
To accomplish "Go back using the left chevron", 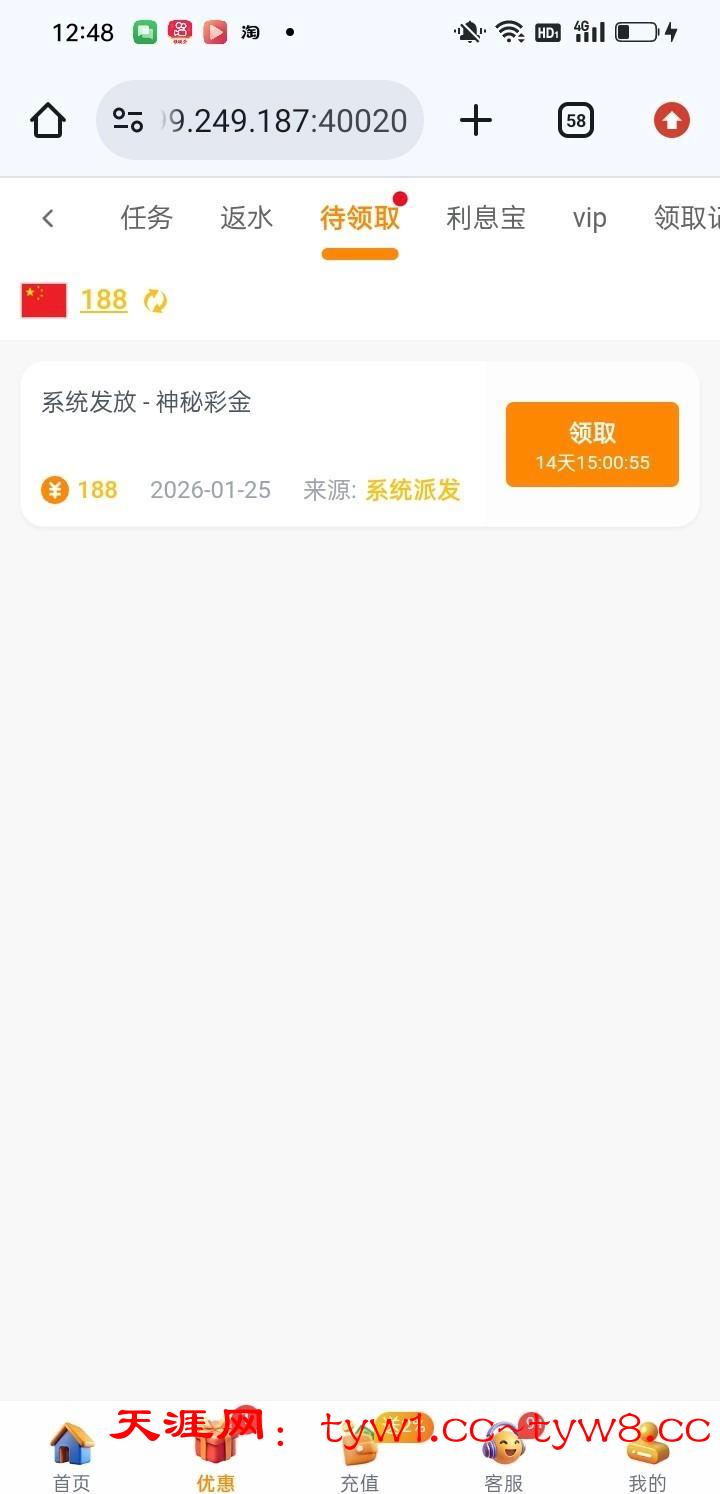I will click(48, 218).
